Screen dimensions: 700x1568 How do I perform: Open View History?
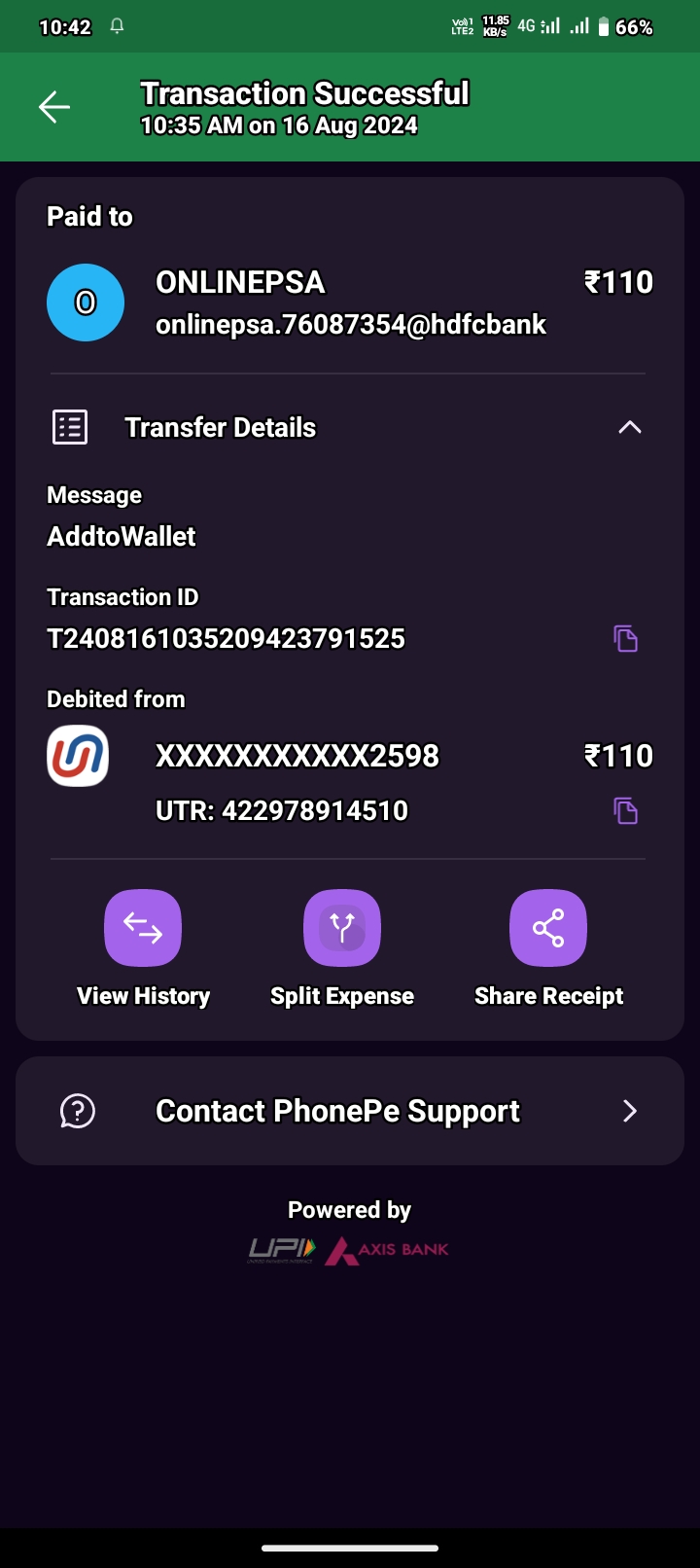(143, 929)
